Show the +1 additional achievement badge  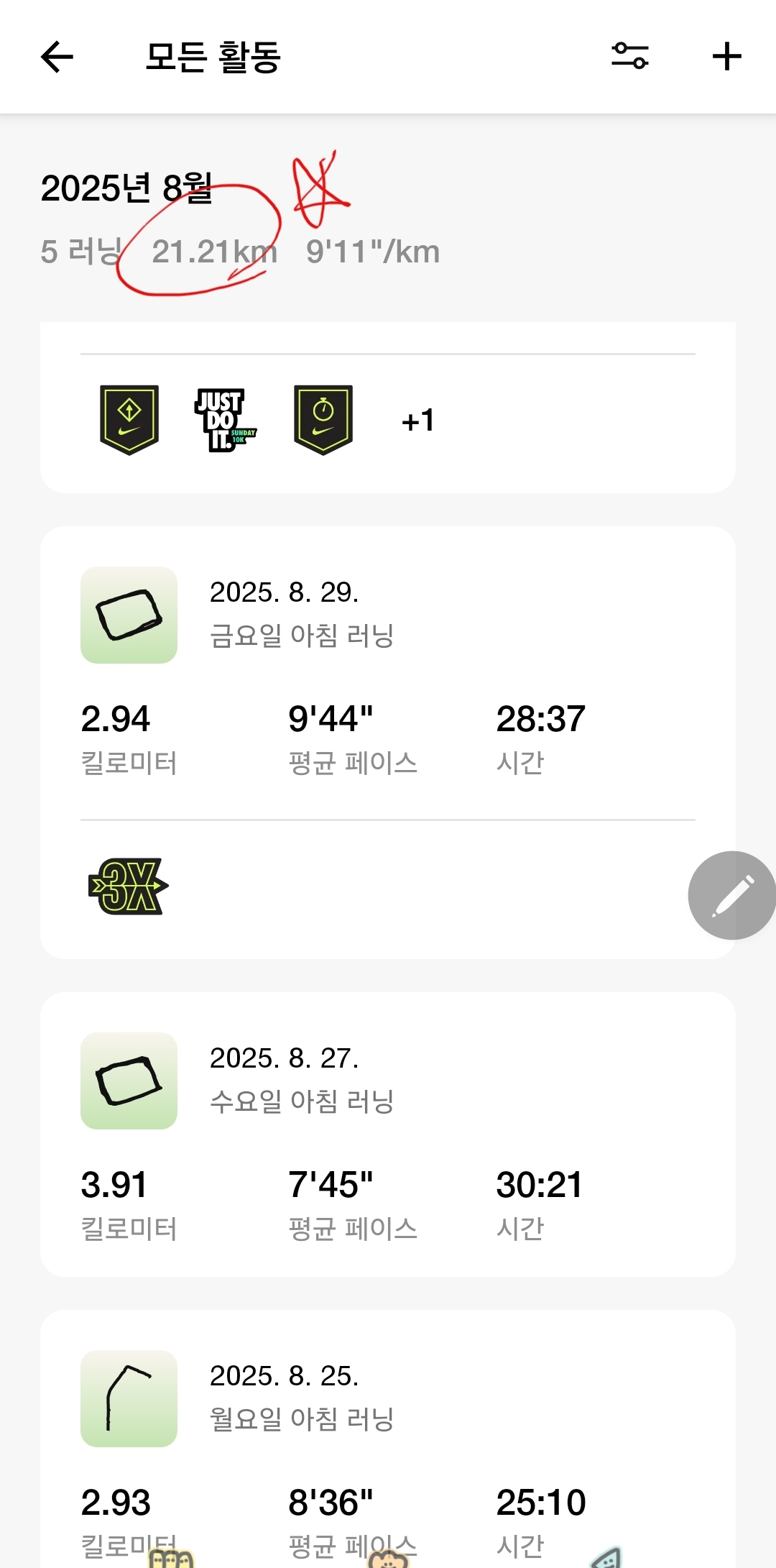click(417, 421)
